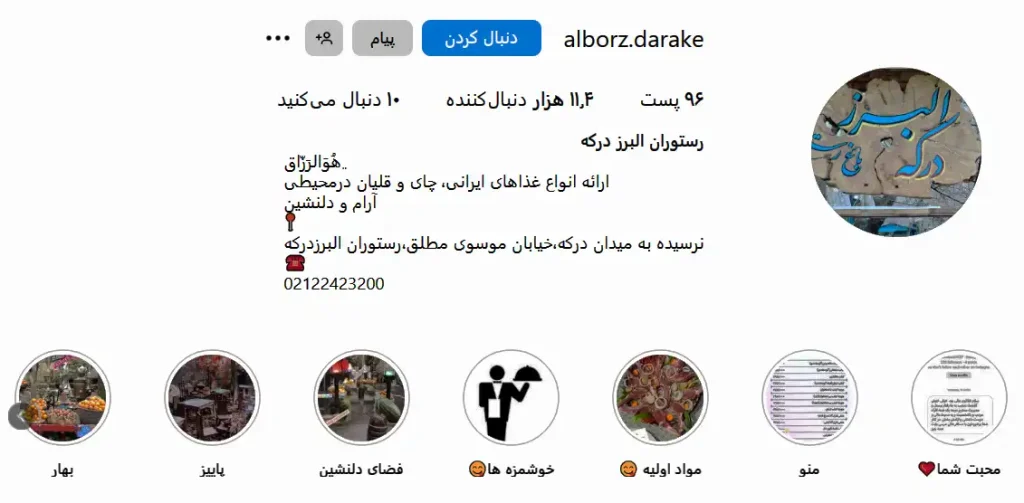Open the مواد اولیه story highlight
Image resolution: width=1024 pixels, height=503 pixels.
click(660, 397)
